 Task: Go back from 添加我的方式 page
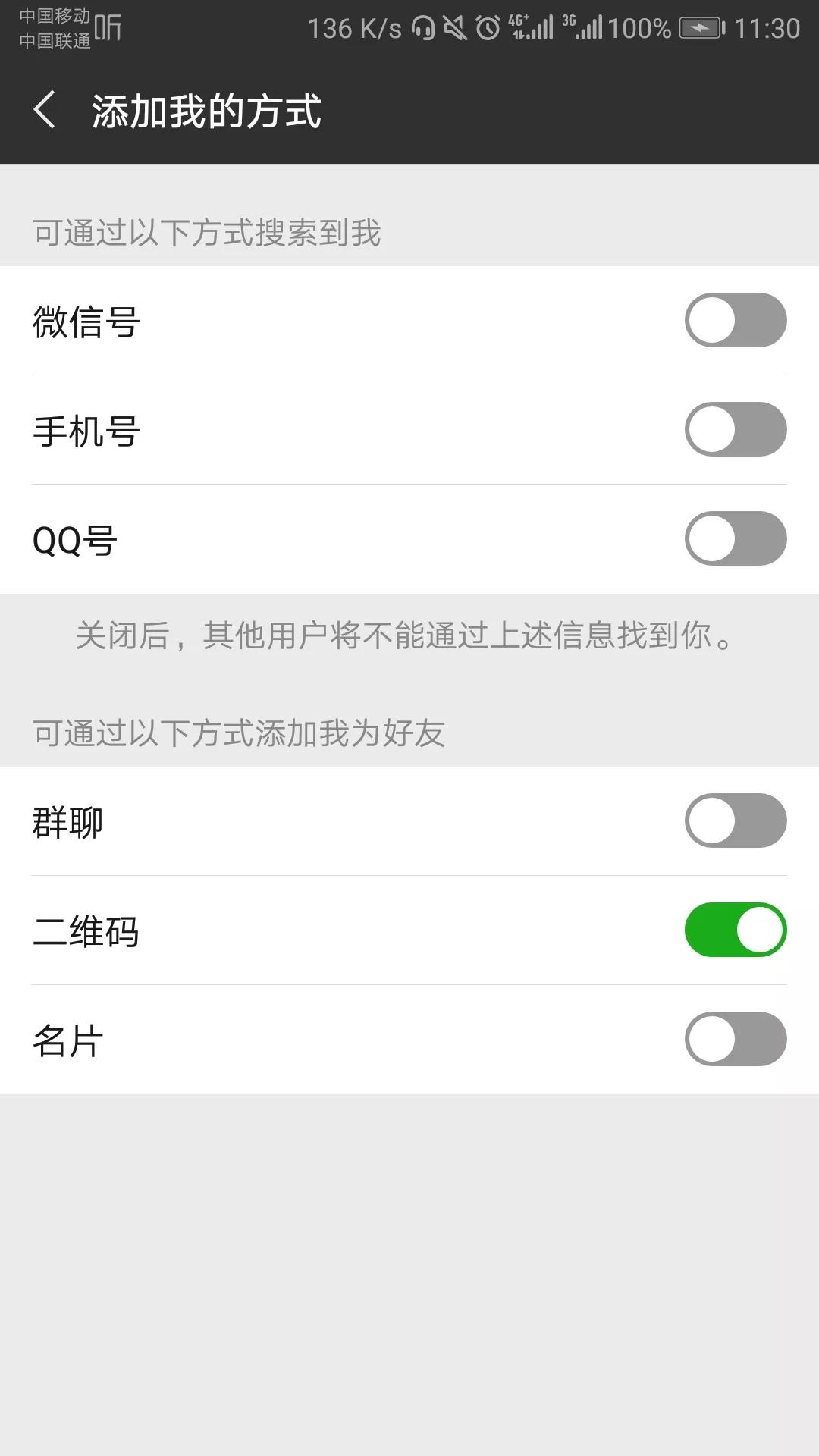pos(45,110)
